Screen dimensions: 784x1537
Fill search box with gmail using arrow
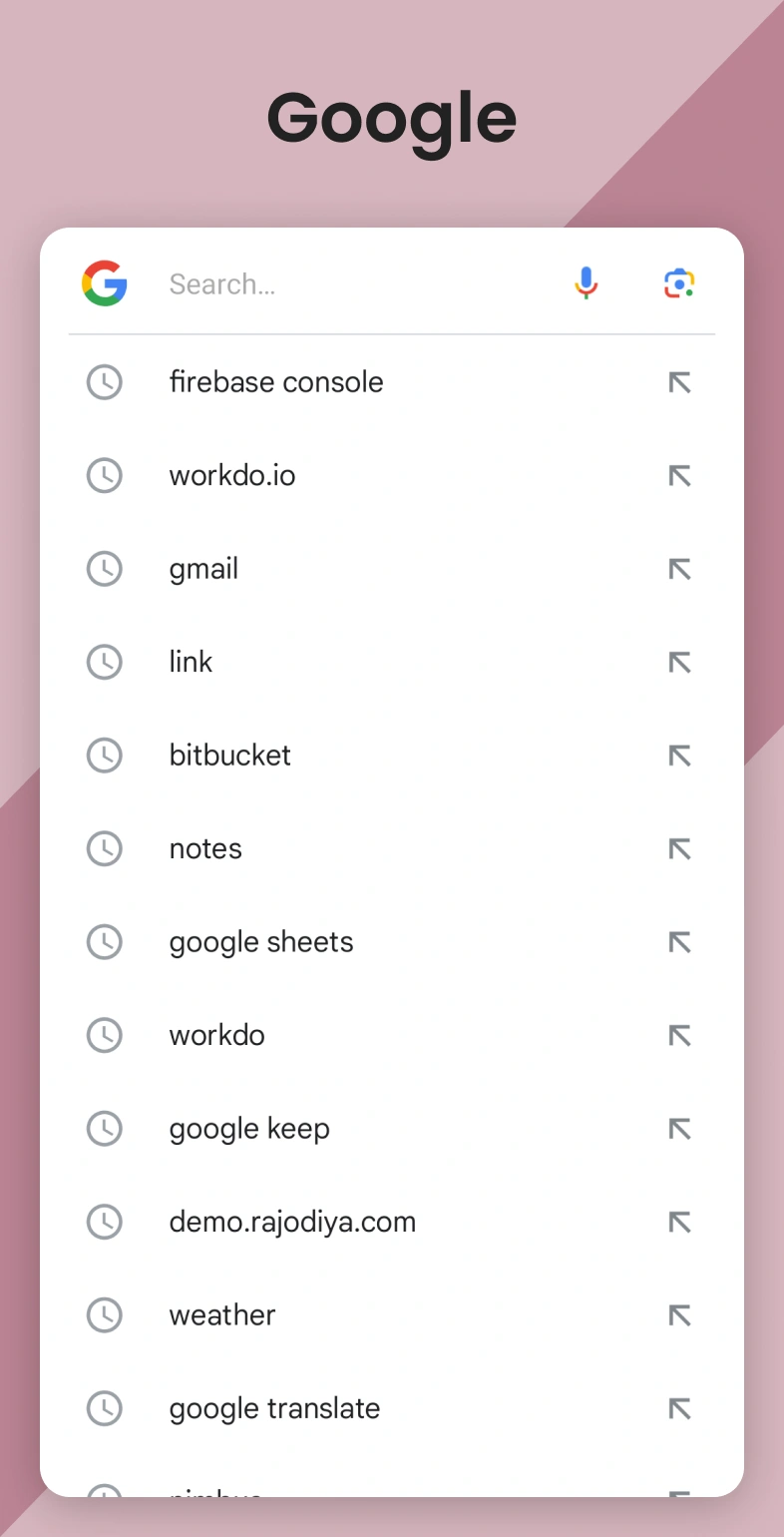(679, 569)
